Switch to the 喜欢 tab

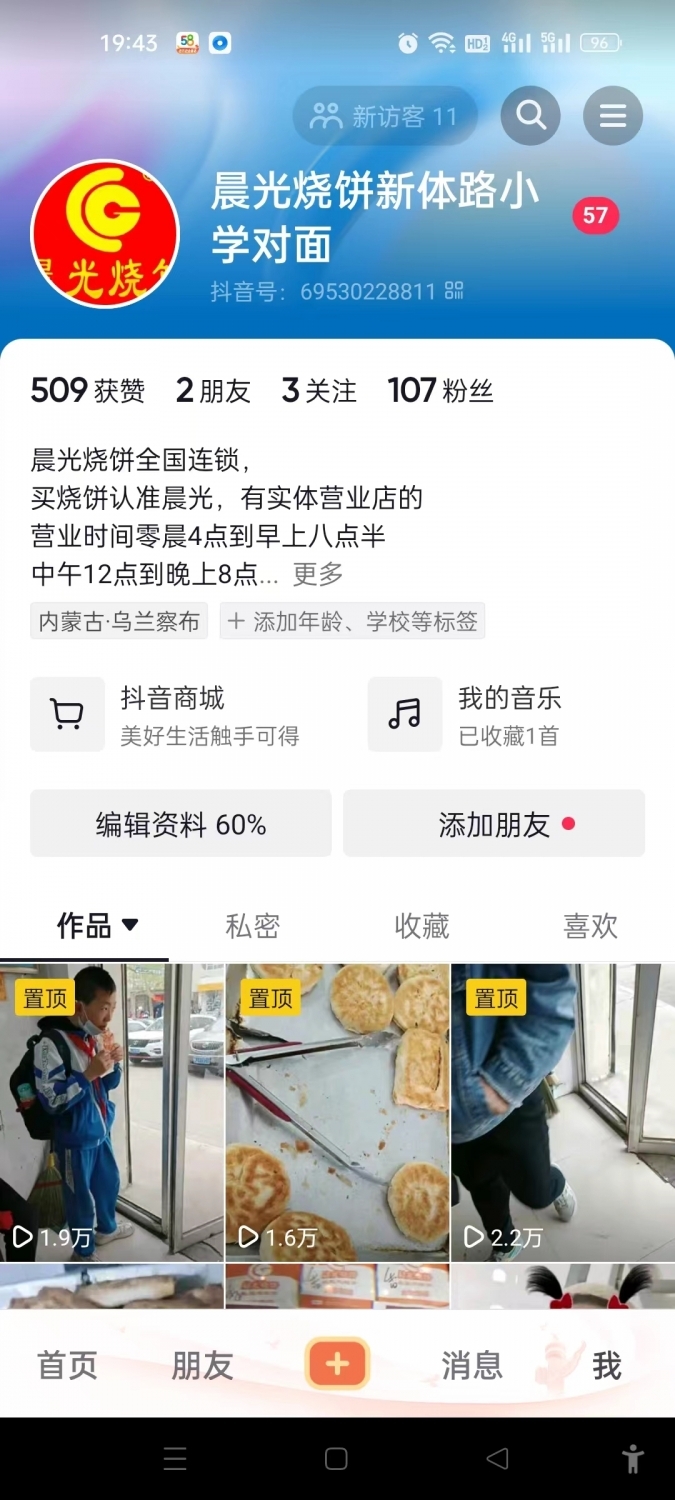click(x=591, y=926)
